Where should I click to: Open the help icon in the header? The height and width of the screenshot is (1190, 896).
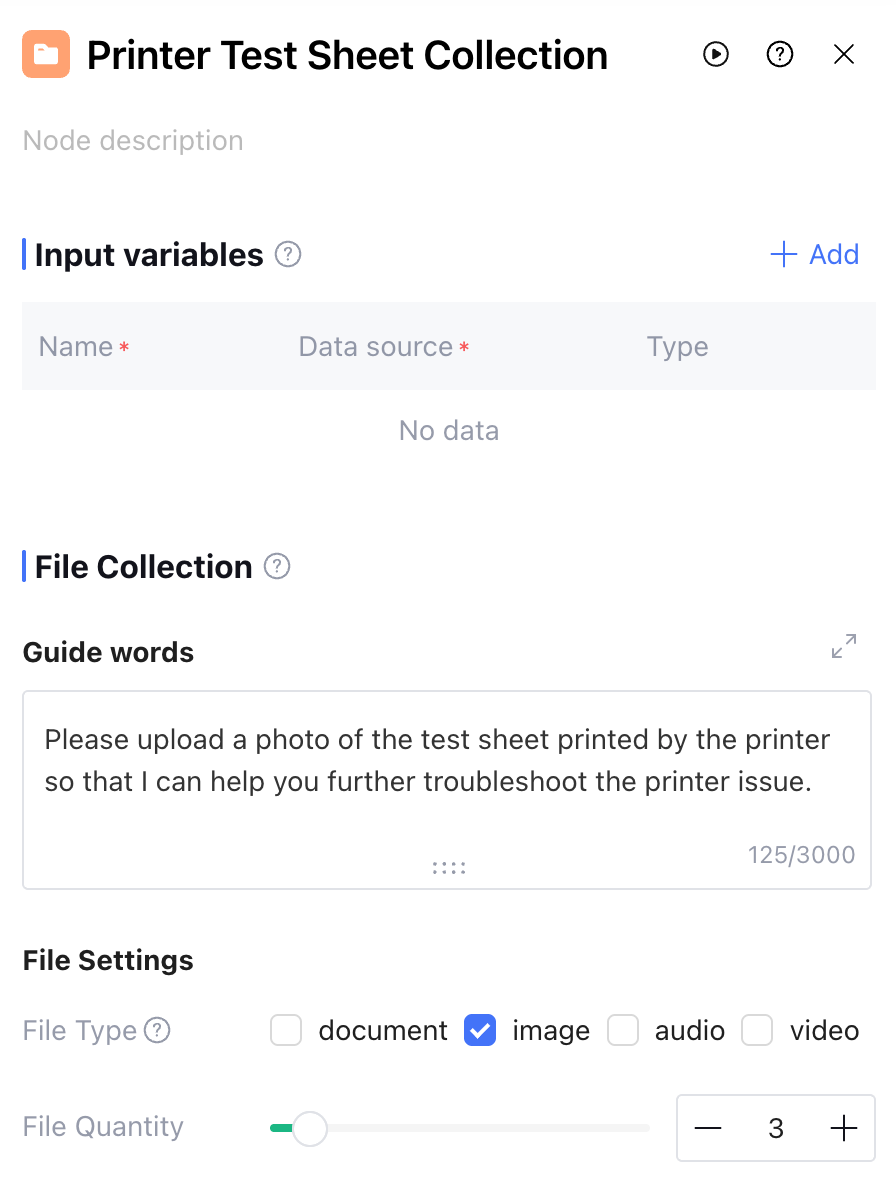[x=780, y=54]
